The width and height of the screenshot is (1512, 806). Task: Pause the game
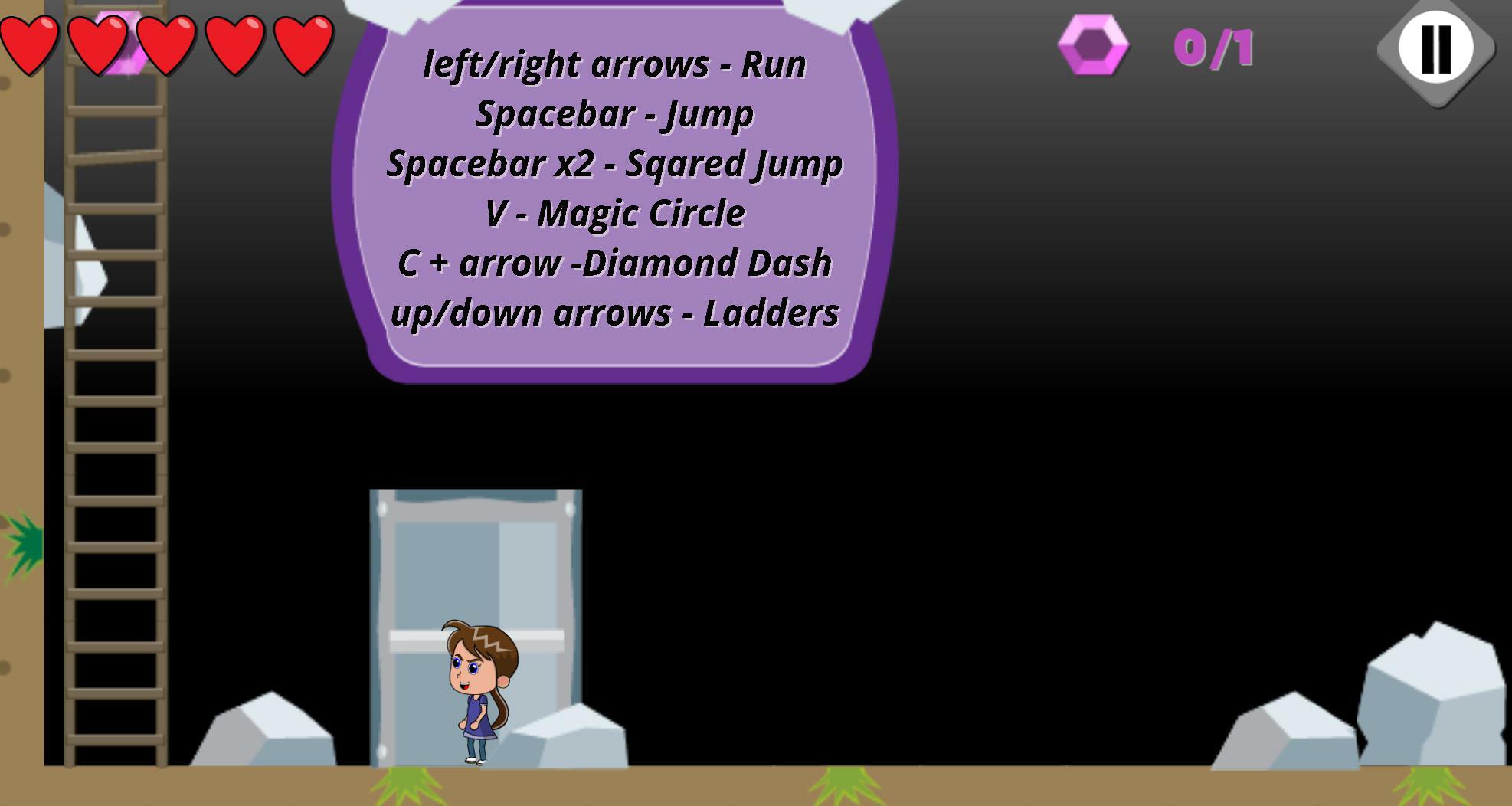(x=1435, y=48)
